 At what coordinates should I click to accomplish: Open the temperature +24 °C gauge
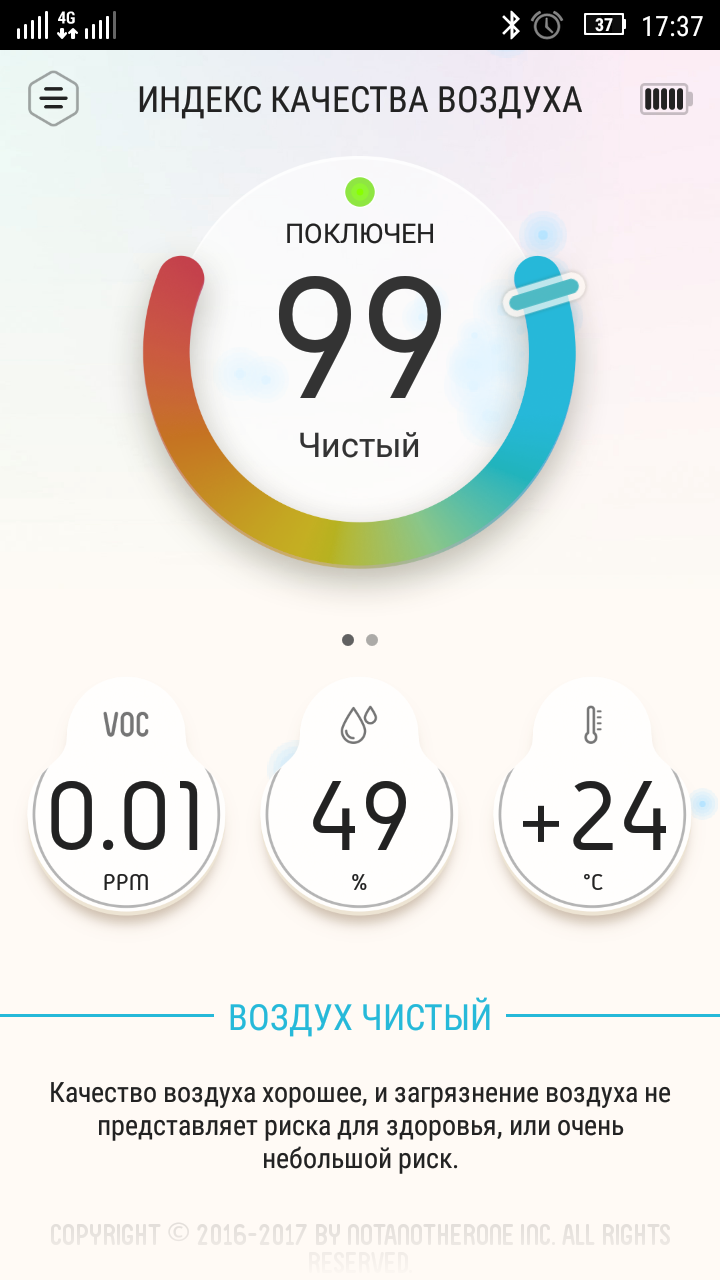click(593, 796)
